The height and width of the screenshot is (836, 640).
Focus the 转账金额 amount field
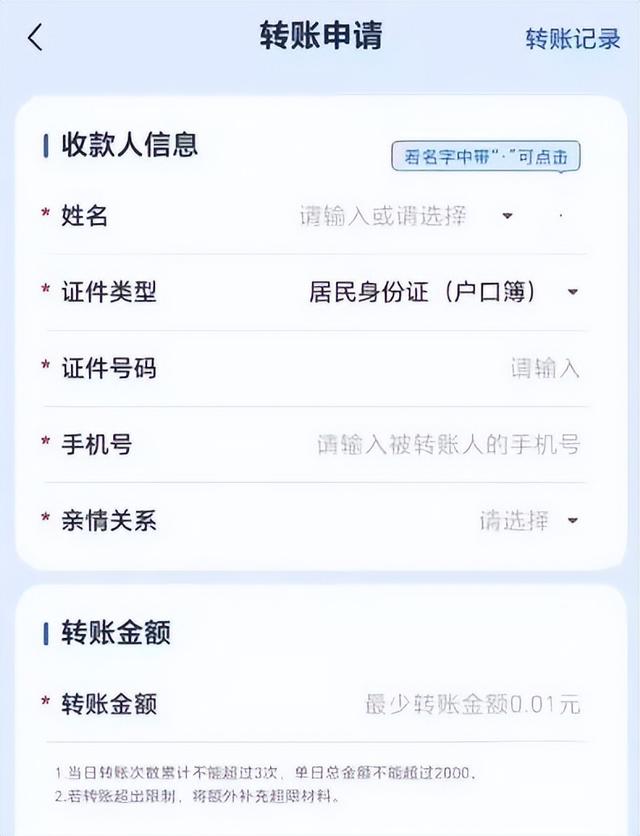pyautogui.click(x=472, y=704)
